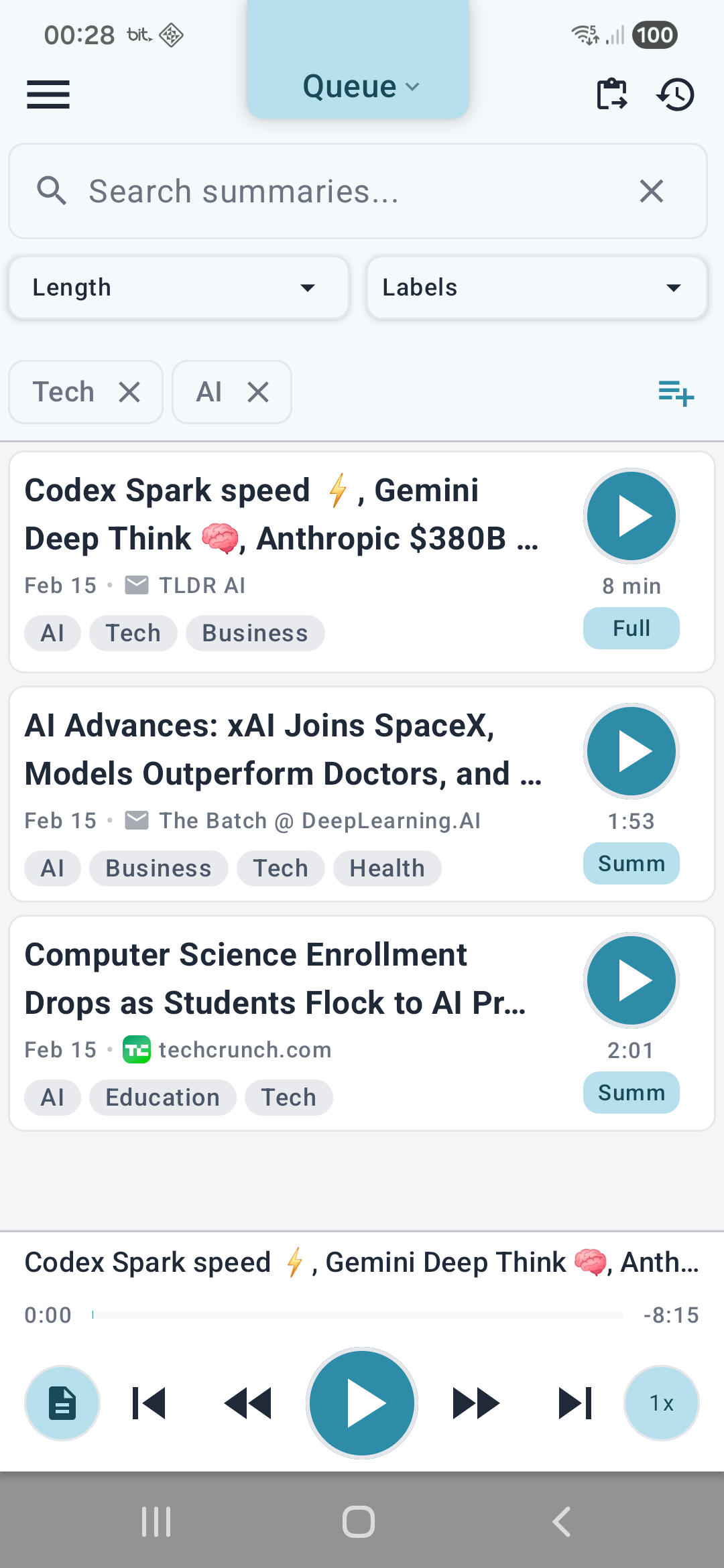Viewport: 724px width, 1568px height.
Task: Rewind the current episode
Action: point(247,1402)
